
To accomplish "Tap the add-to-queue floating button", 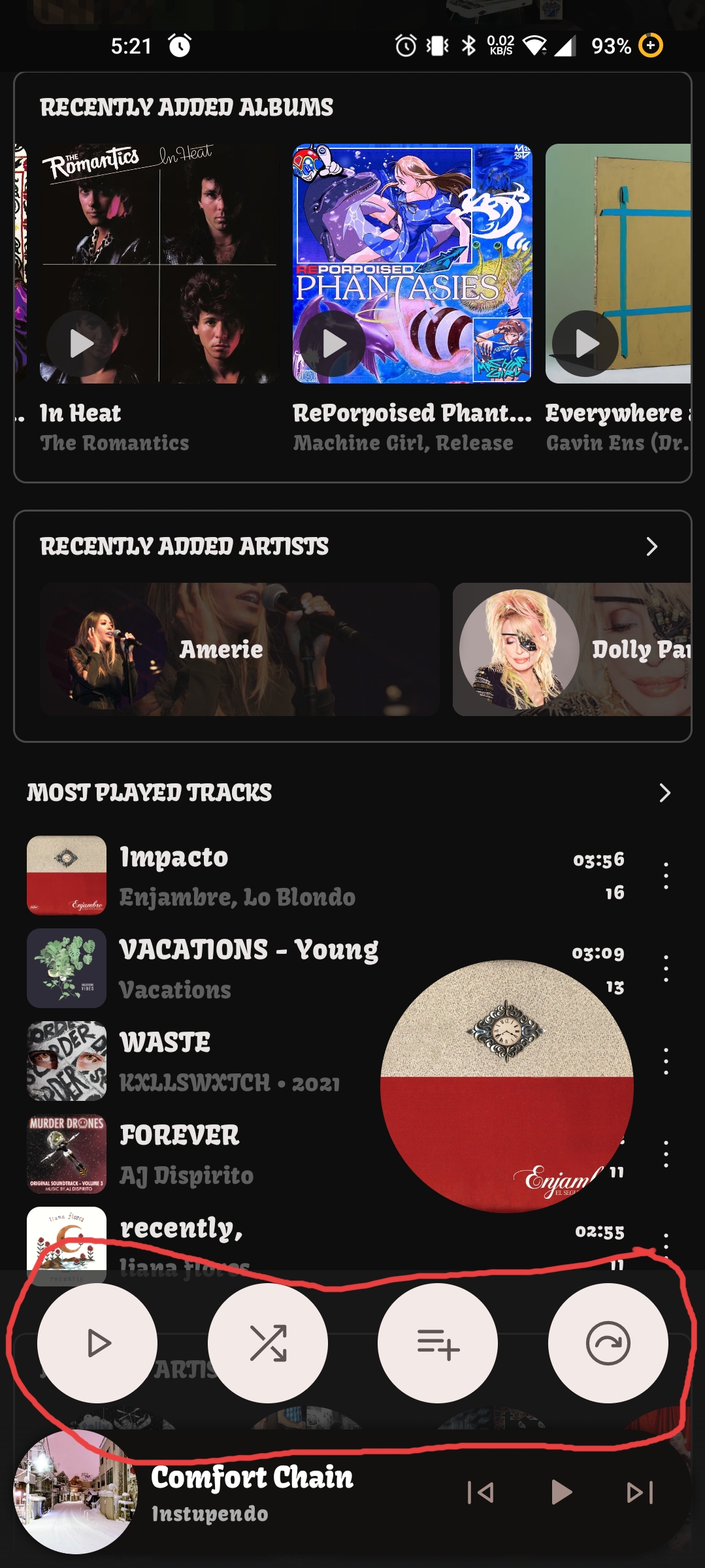I will [x=438, y=1343].
